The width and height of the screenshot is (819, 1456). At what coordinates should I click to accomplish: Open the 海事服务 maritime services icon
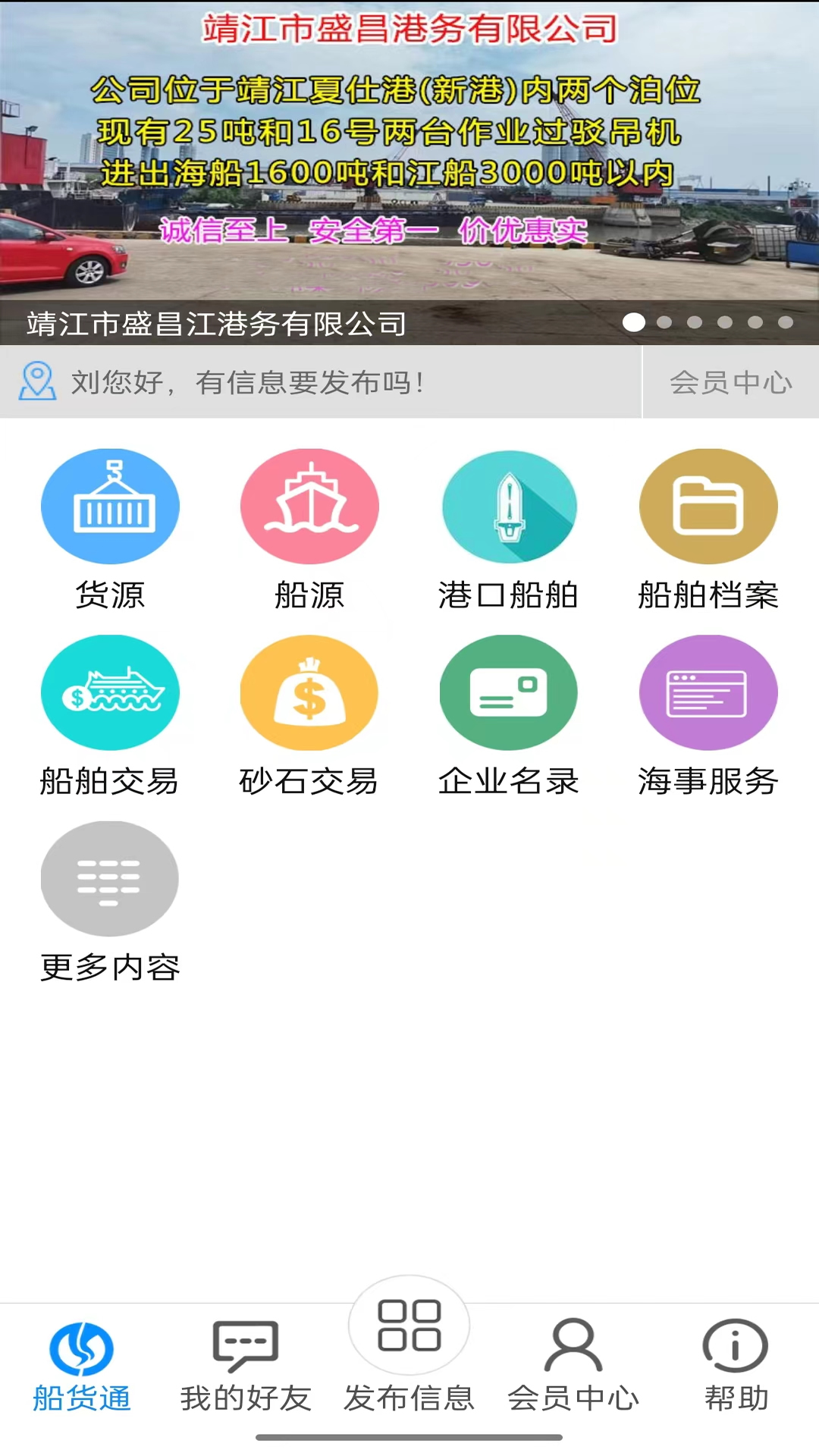click(x=708, y=692)
